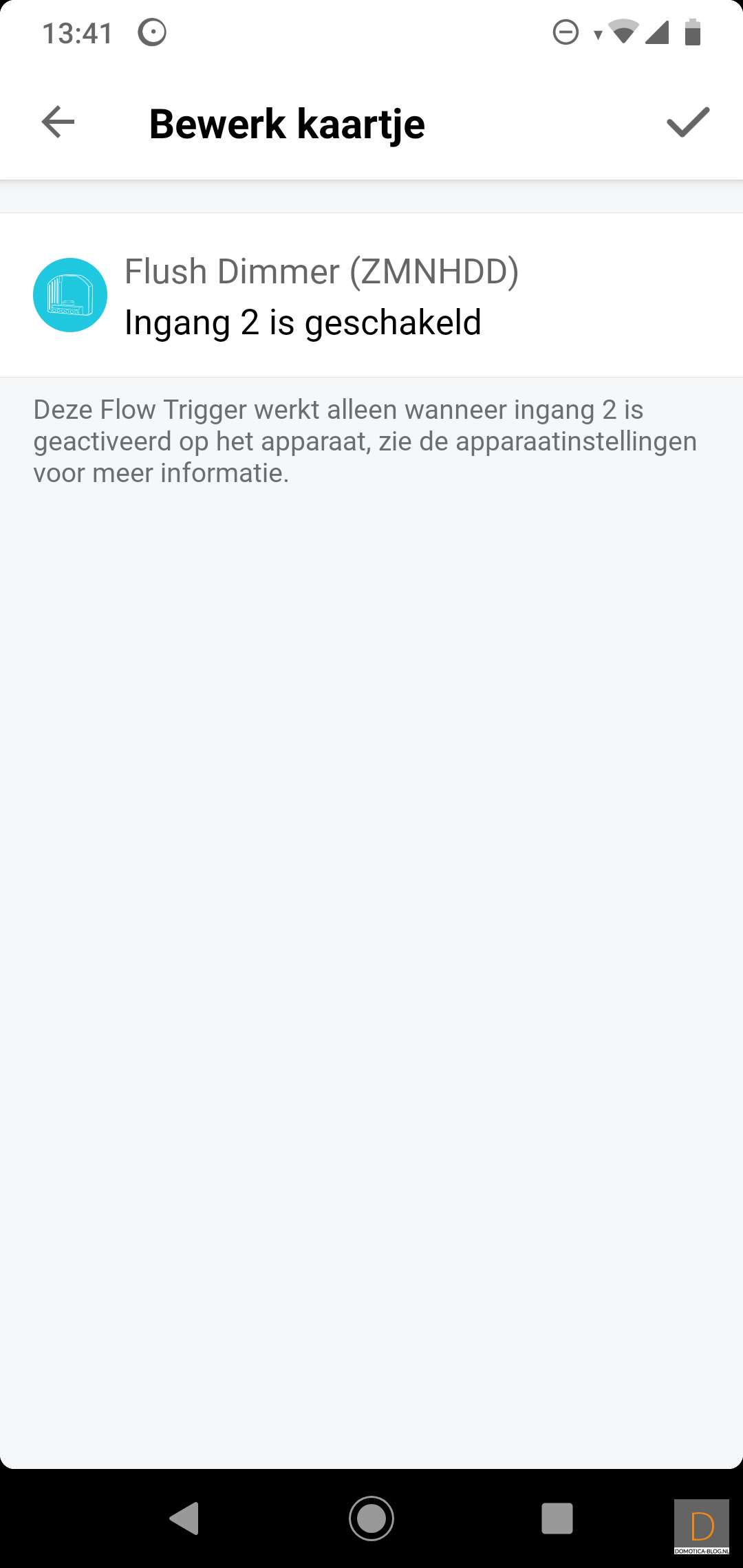This screenshot has width=743, height=1568.
Task: Confirm the card with the checkmark
Action: pos(687,122)
